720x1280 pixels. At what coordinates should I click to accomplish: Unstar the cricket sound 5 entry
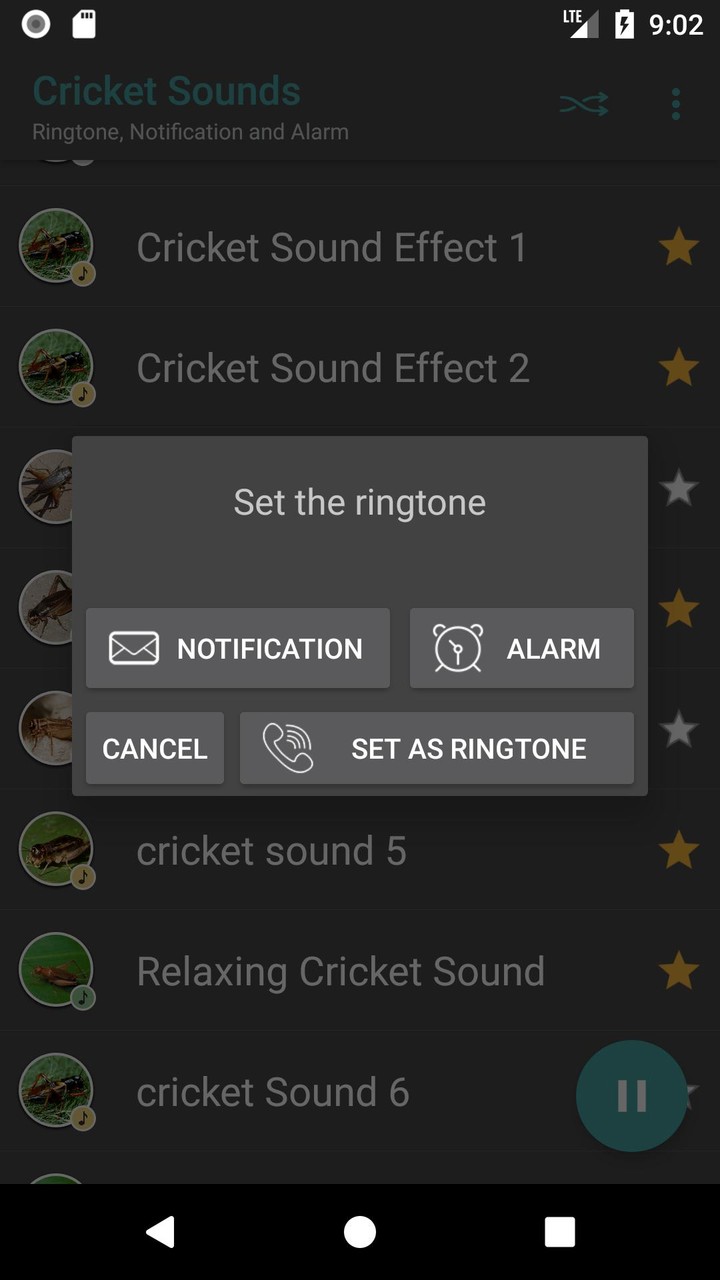point(678,850)
